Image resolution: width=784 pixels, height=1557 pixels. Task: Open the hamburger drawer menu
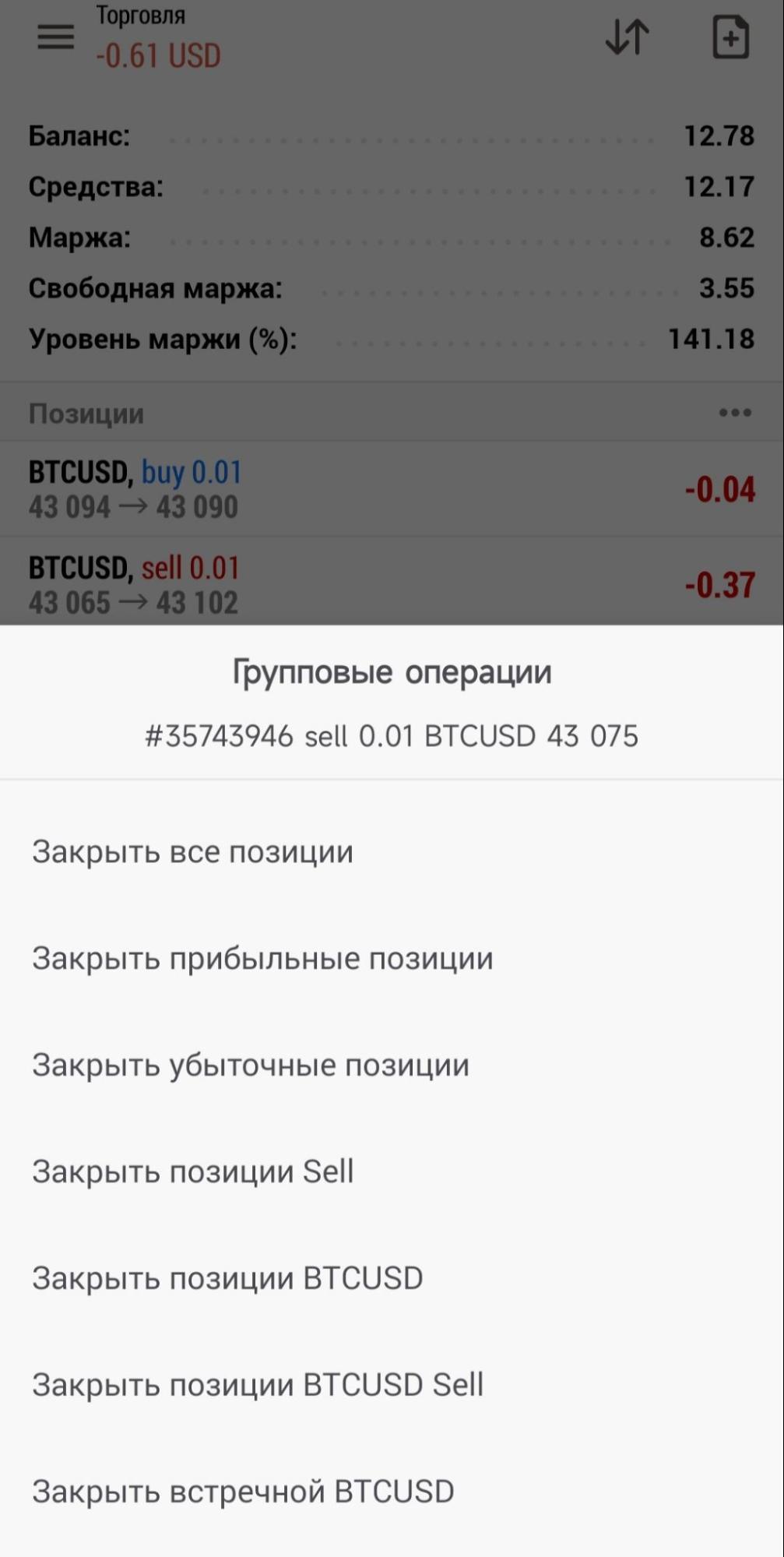coord(56,37)
